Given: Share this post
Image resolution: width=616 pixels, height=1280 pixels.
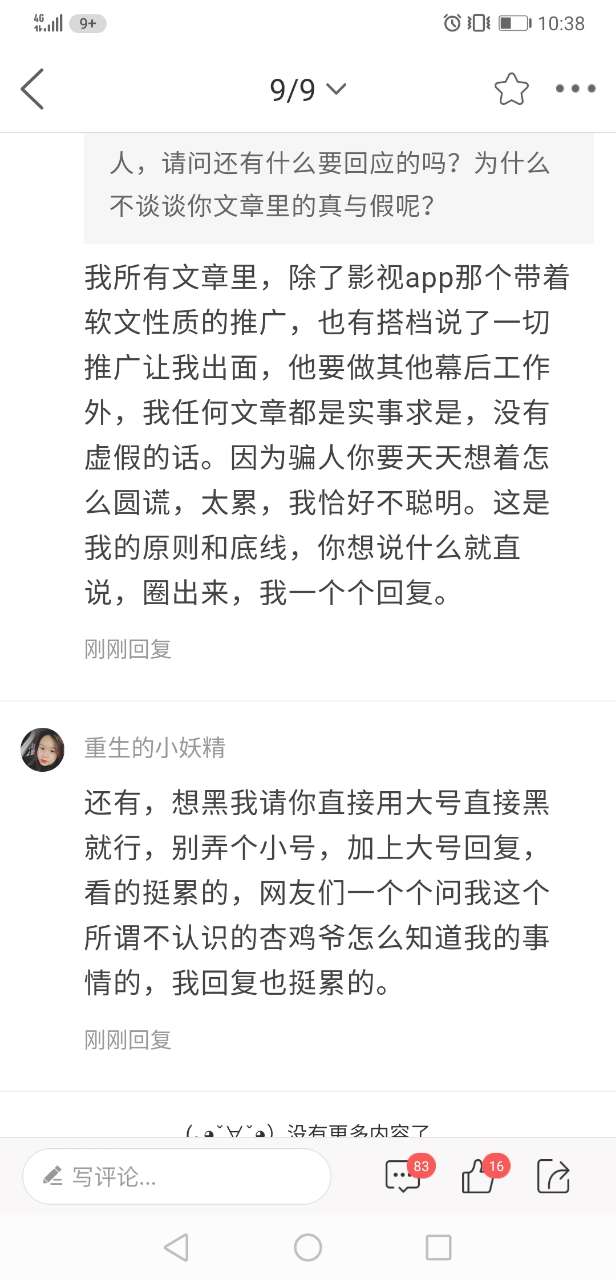Looking at the screenshot, I should [x=553, y=1176].
